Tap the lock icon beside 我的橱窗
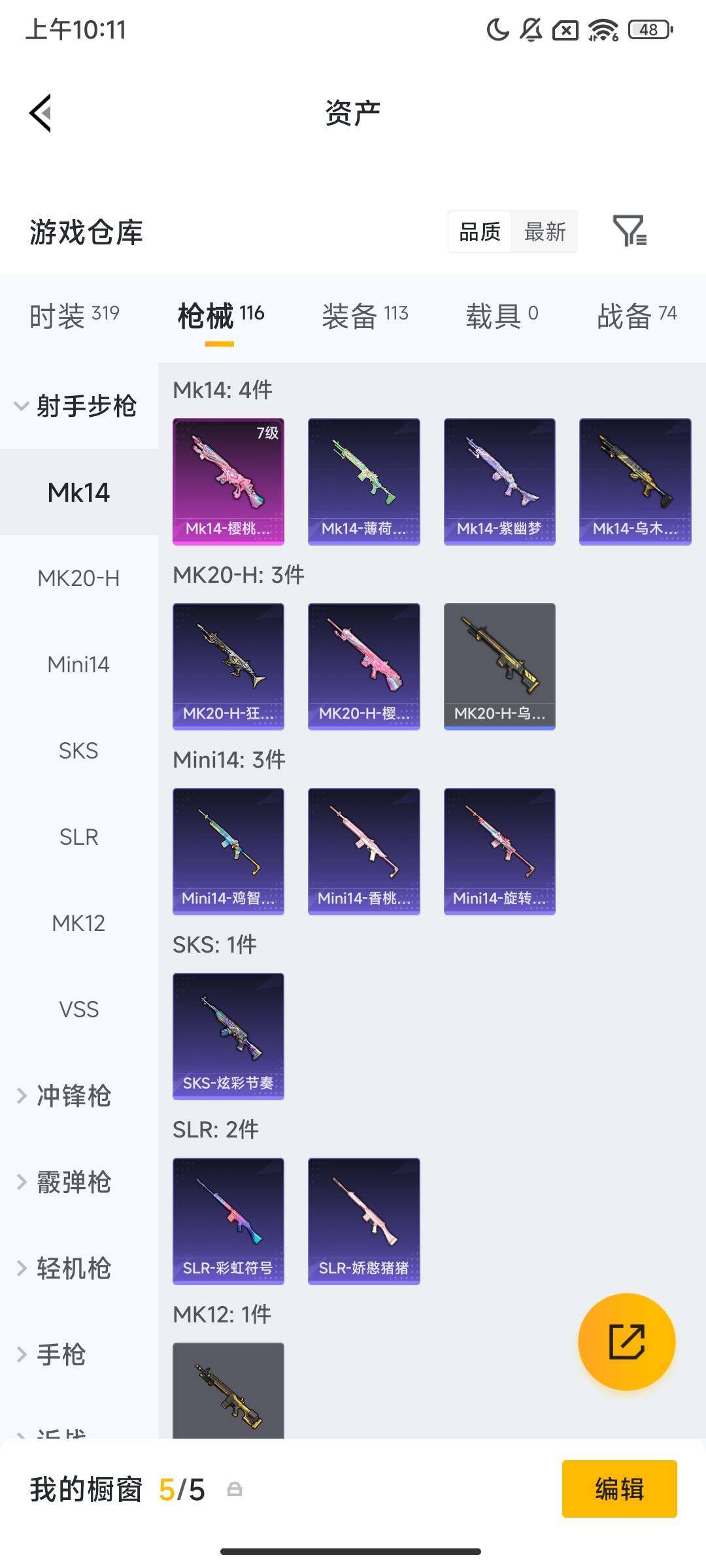Image resolution: width=706 pixels, height=1568 pixels. pyautogui.click(x=235, y=1490)
